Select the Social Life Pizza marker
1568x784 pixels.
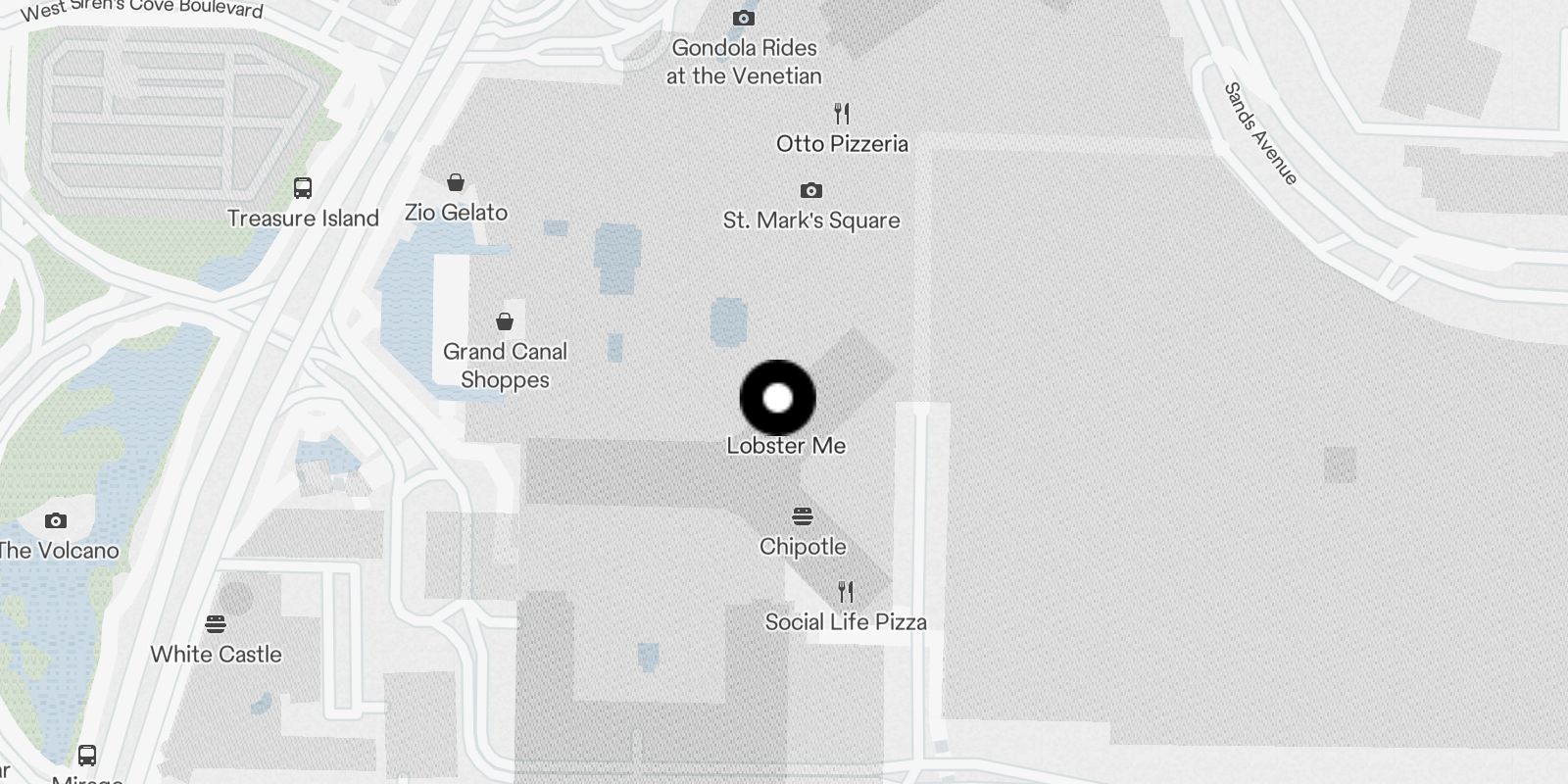(x=846, y=592)
